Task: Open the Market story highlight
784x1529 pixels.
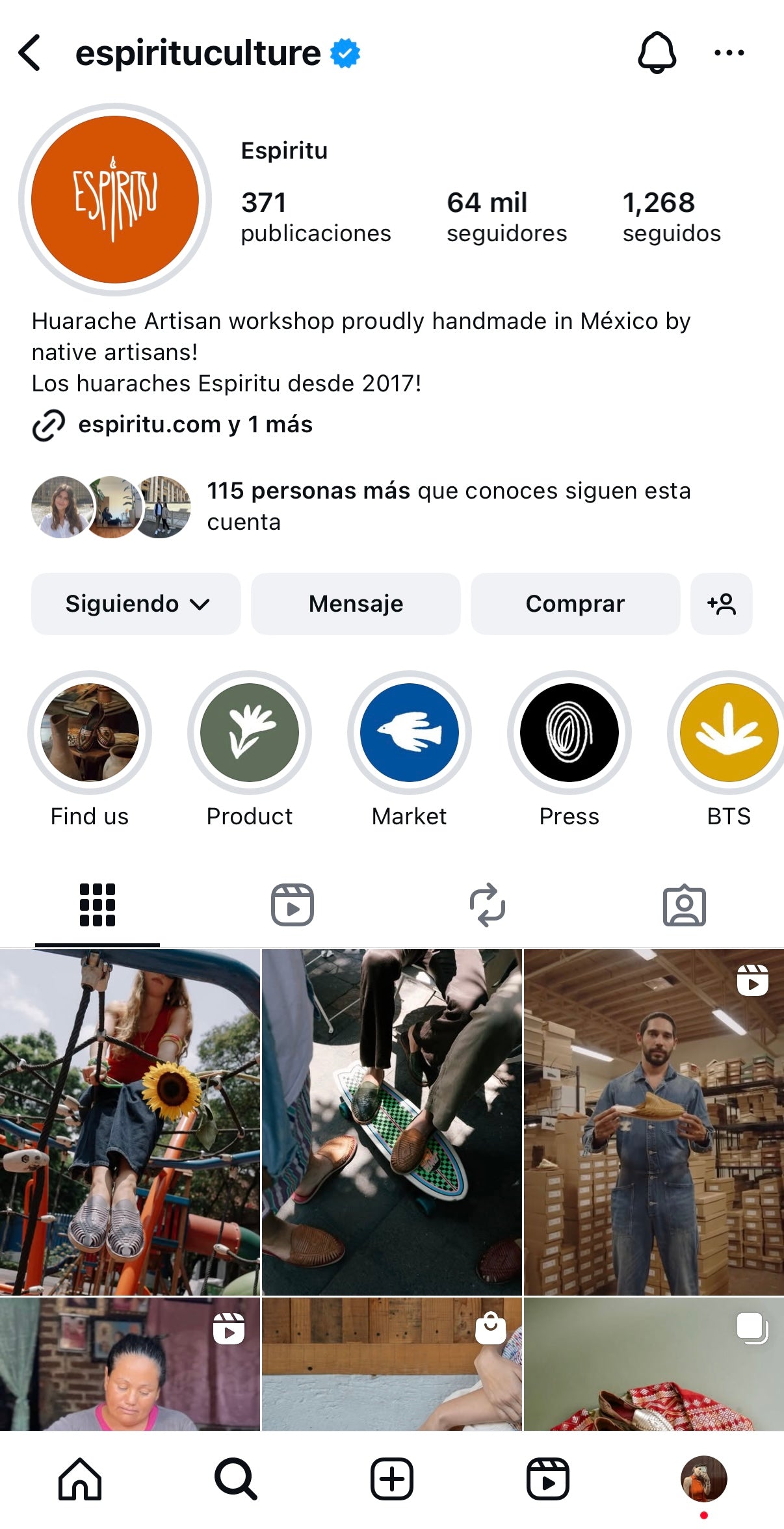Action: 410,733
